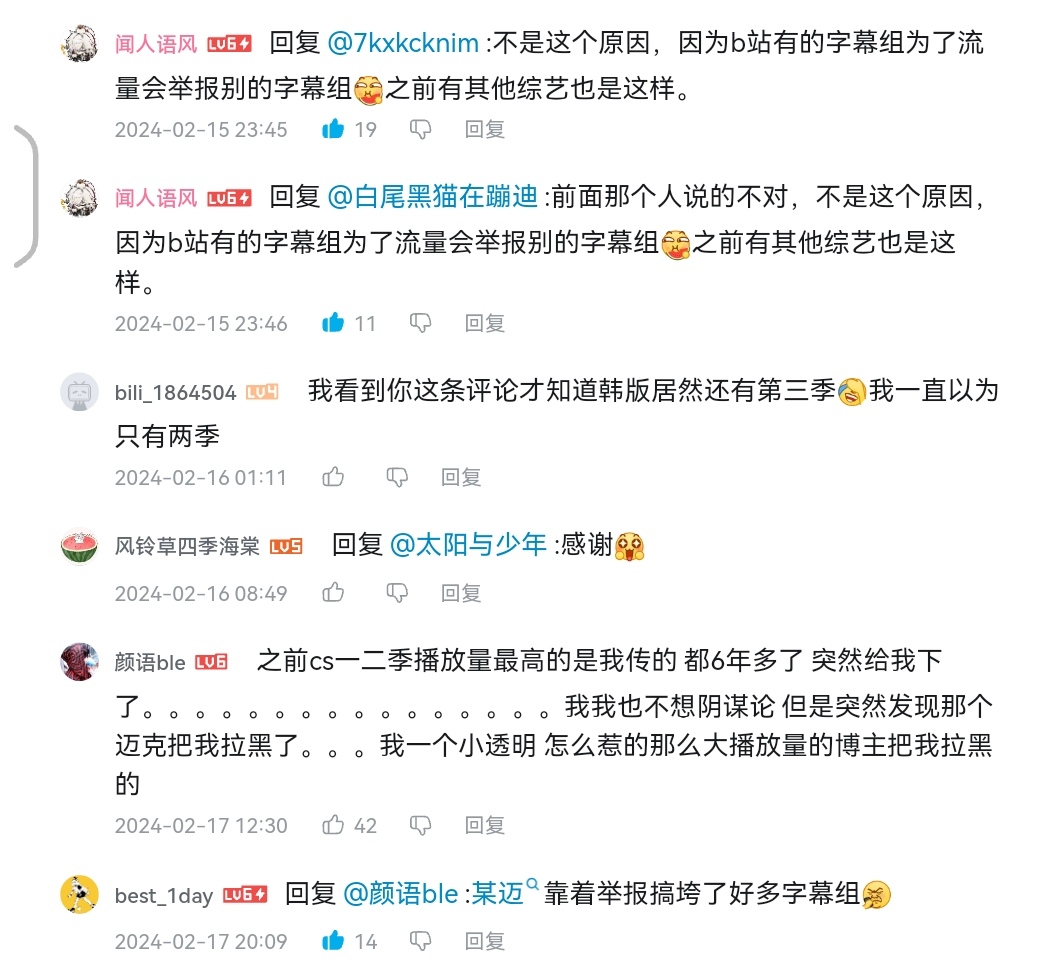The image size is (1039, 967).
Task: Reply to best_1day's comment
Action: tap(485, 941)
